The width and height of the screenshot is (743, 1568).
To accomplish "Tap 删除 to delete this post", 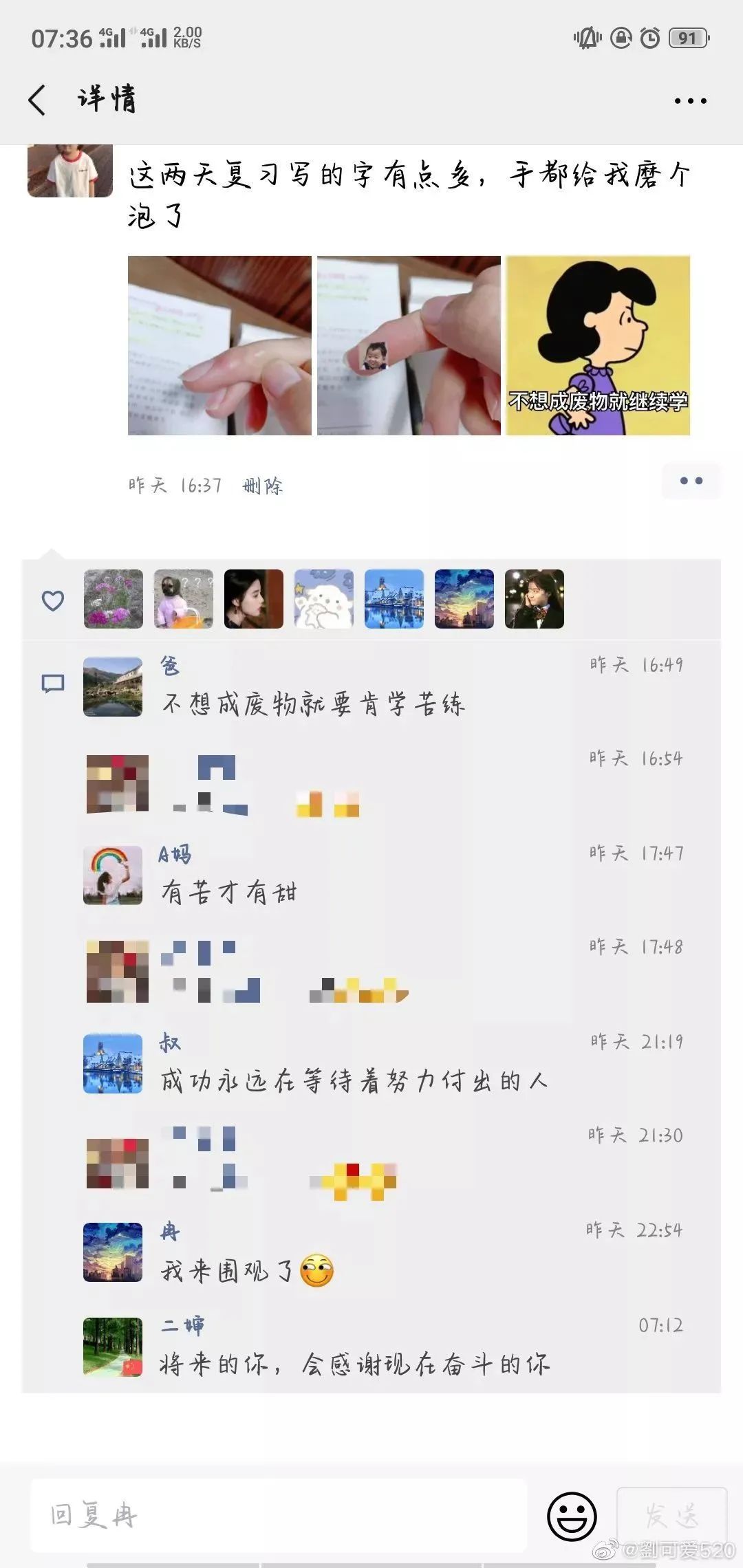I will click(263, 486).
